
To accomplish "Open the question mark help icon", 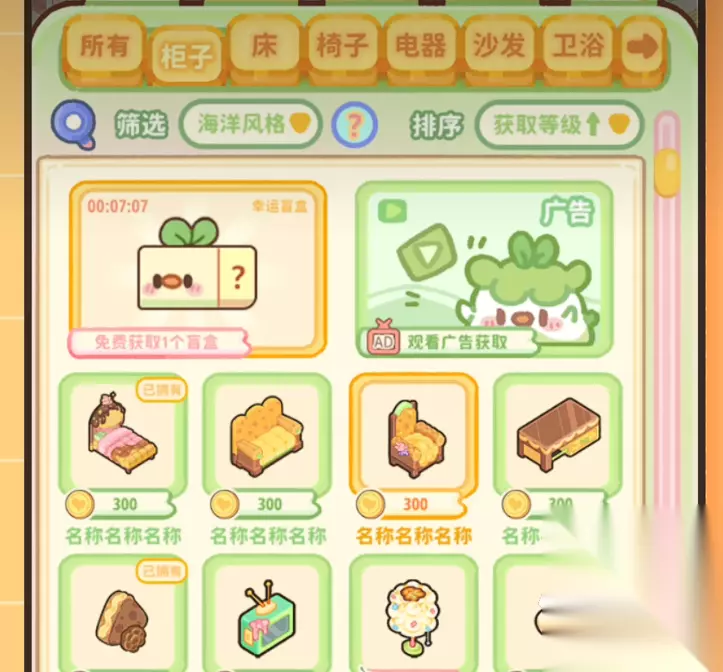I will [355, 125].
